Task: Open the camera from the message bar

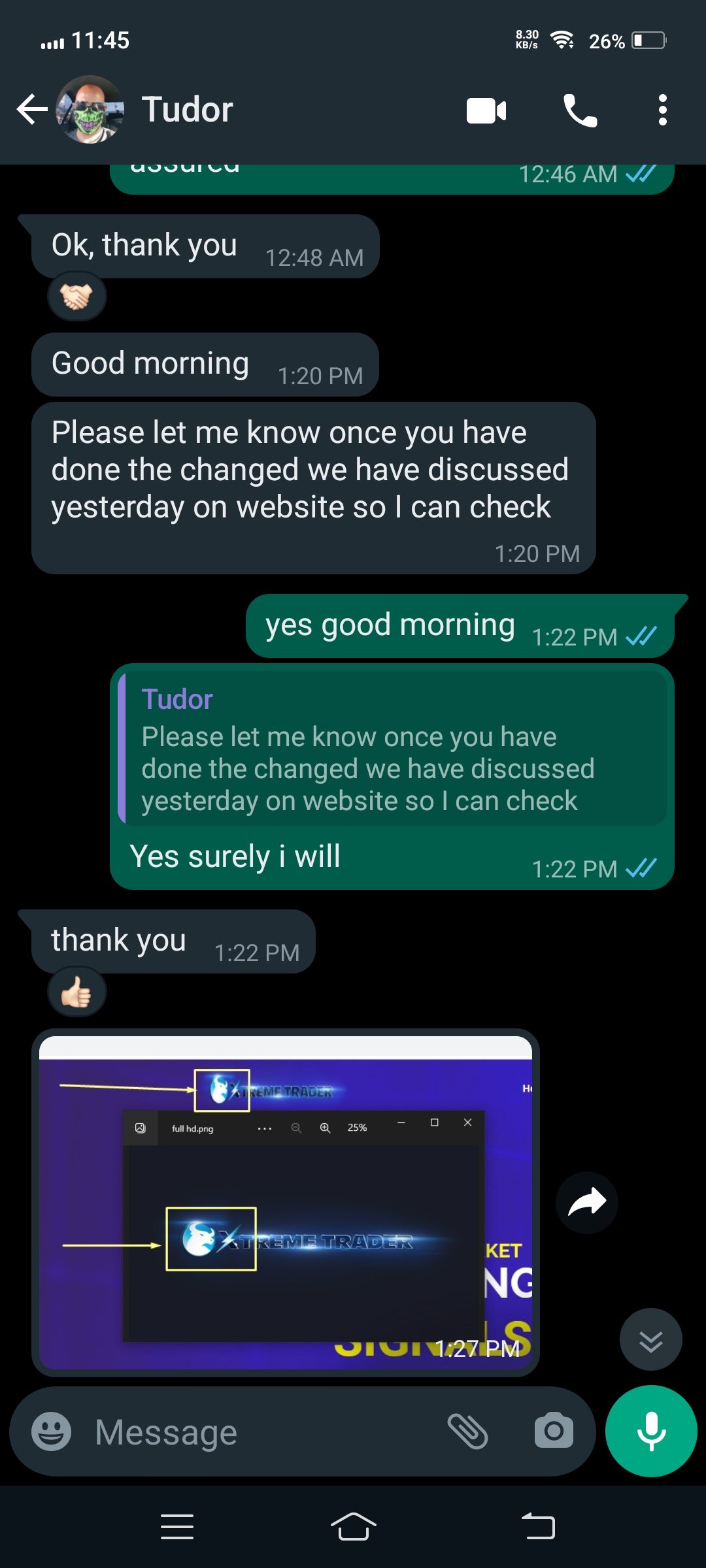Action: (x=554, y=1431)
